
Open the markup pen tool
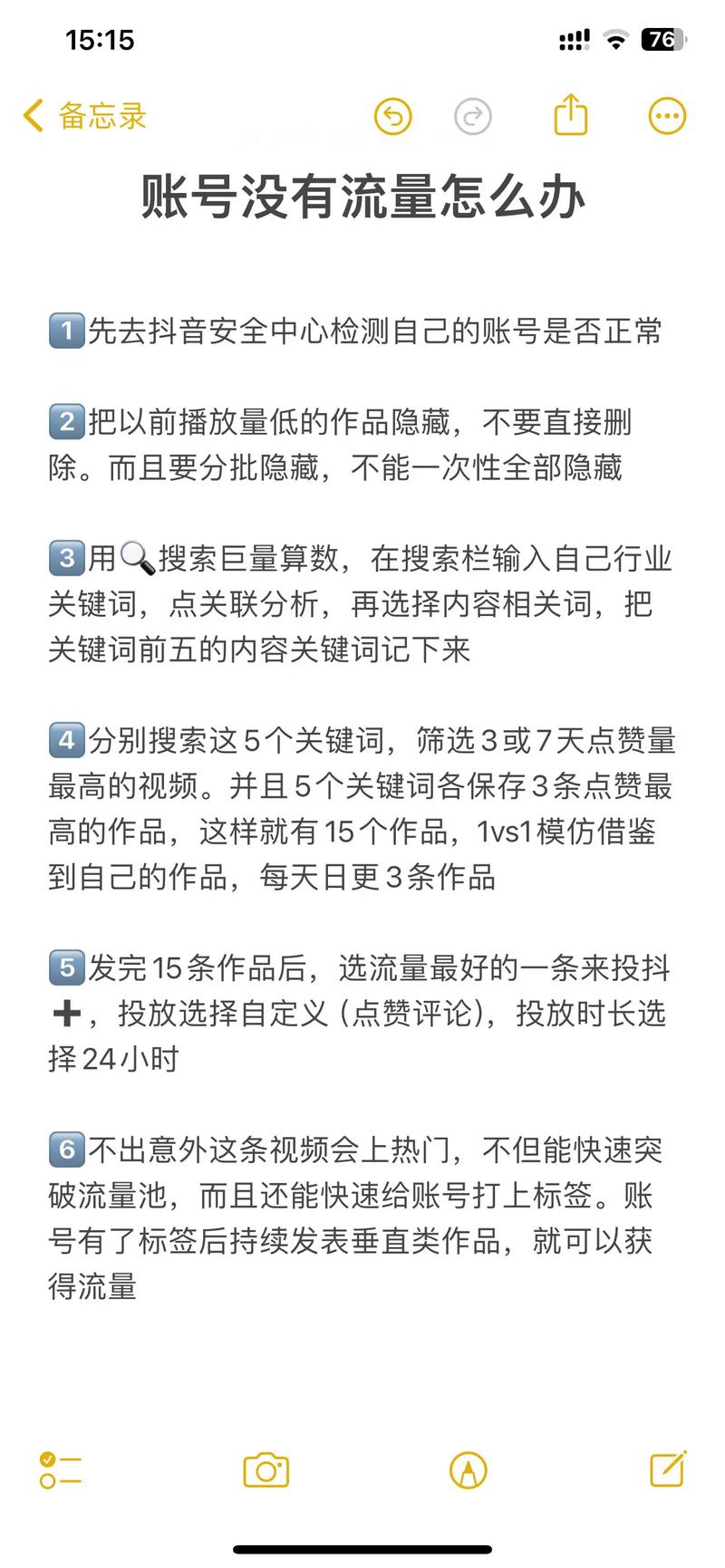click(469, 1470)
